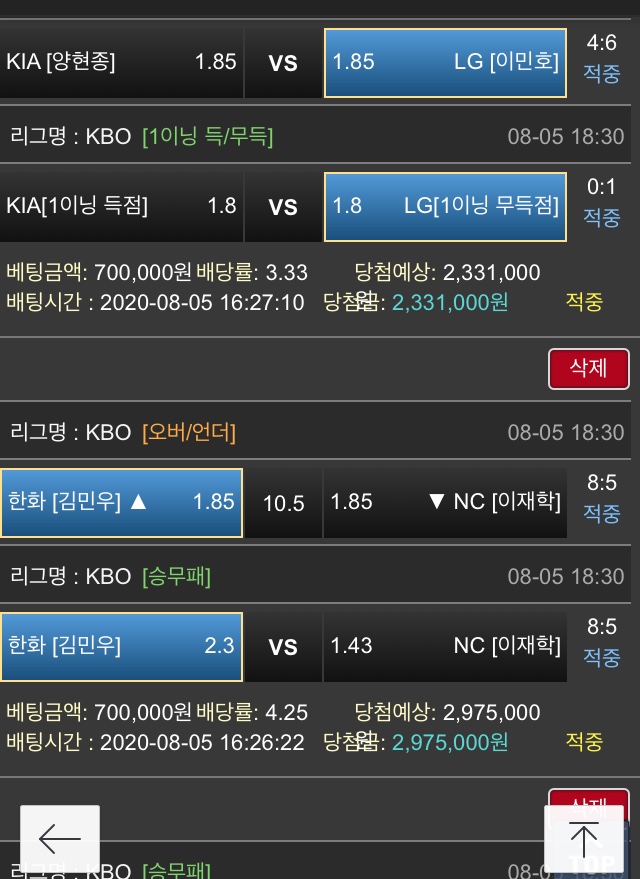Go back with the left arrow
Viewport: 640px width, 879px height.
coord(60,840)
